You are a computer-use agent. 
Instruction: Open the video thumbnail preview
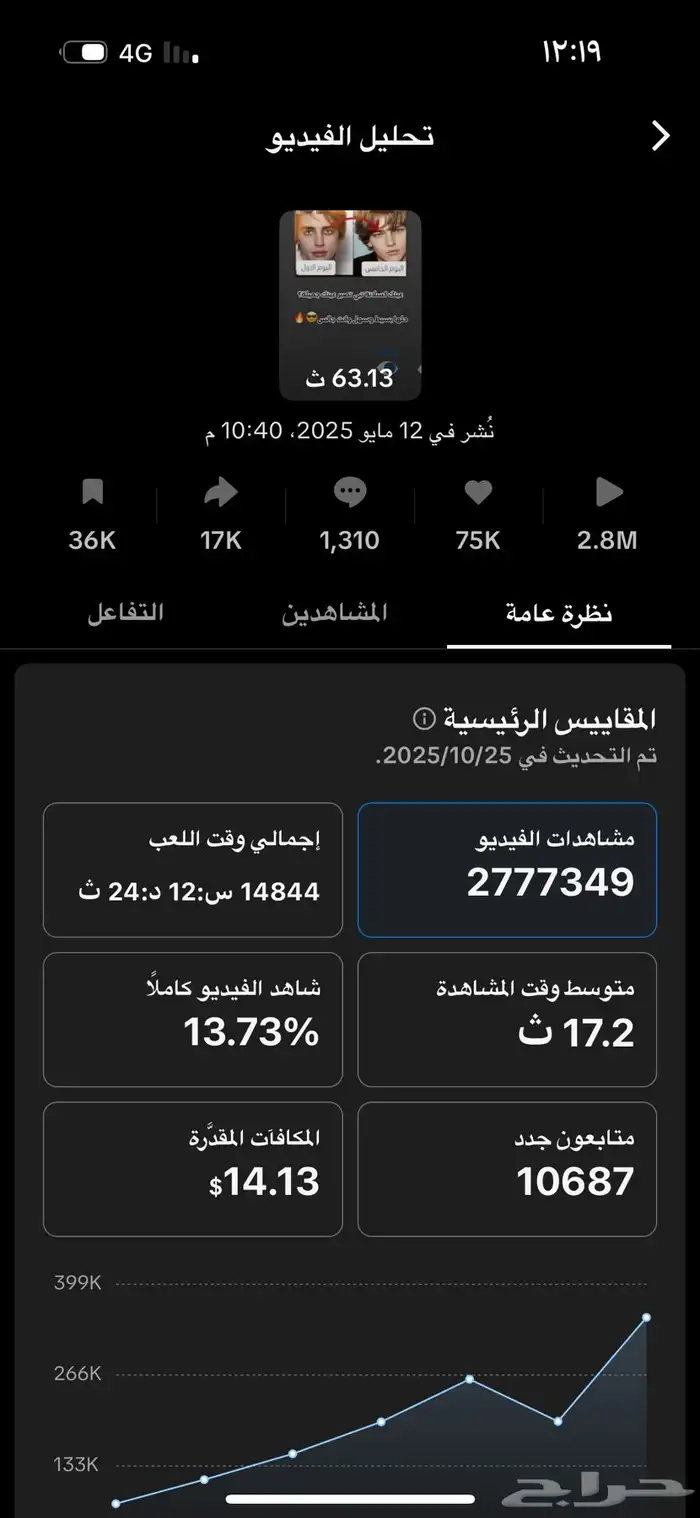tap(350, 305)
